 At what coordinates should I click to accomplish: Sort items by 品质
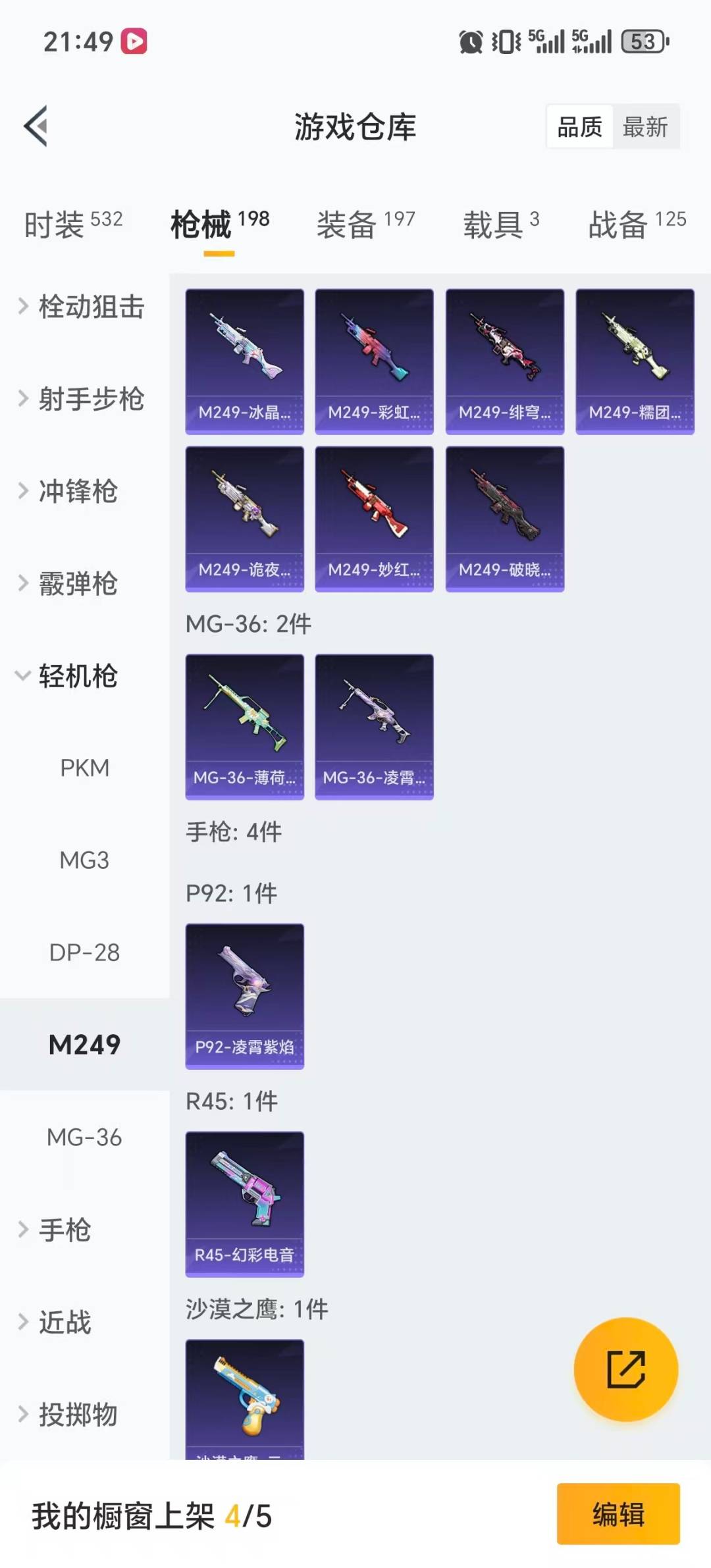pyautogui.click(x=579, y=126)
